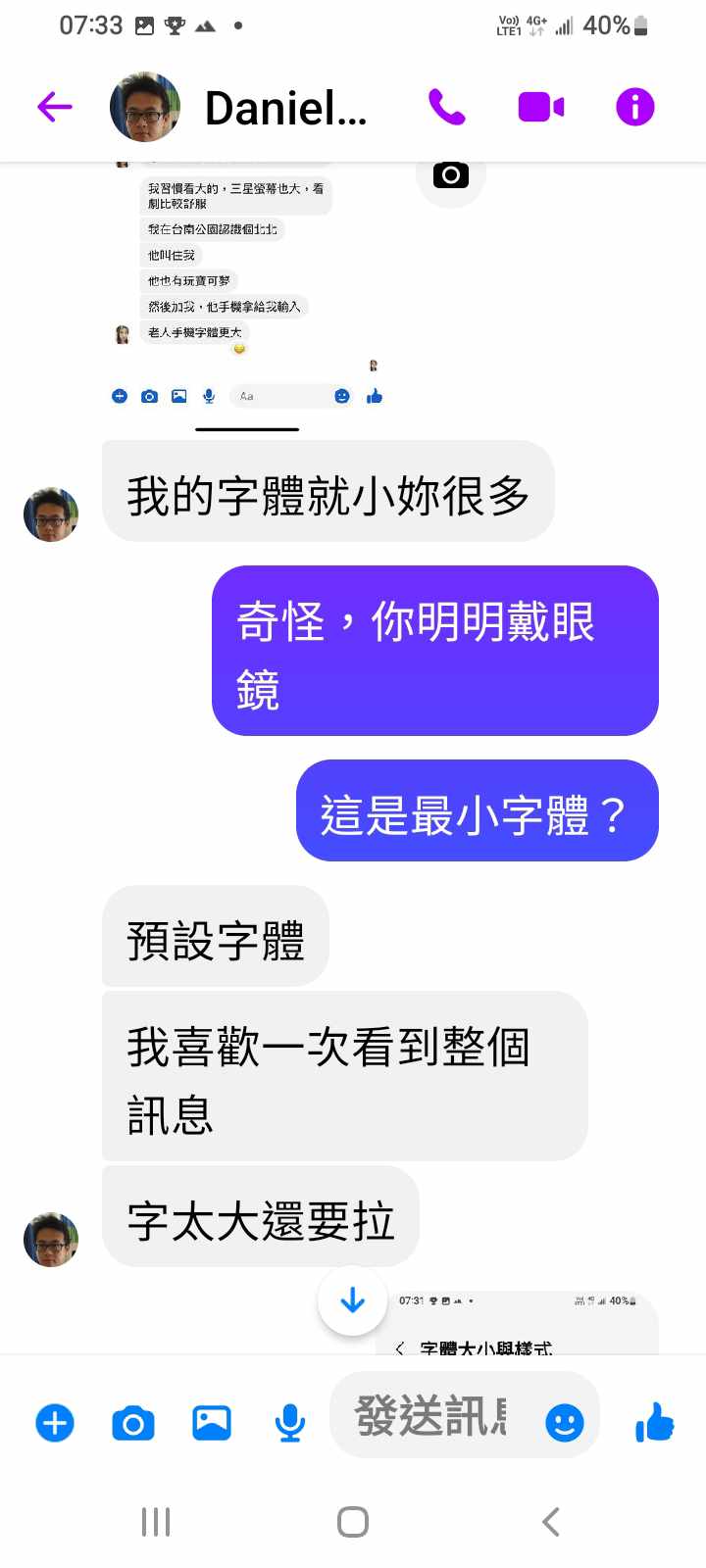Open Daniel's profile picture in header

point(145,107)
